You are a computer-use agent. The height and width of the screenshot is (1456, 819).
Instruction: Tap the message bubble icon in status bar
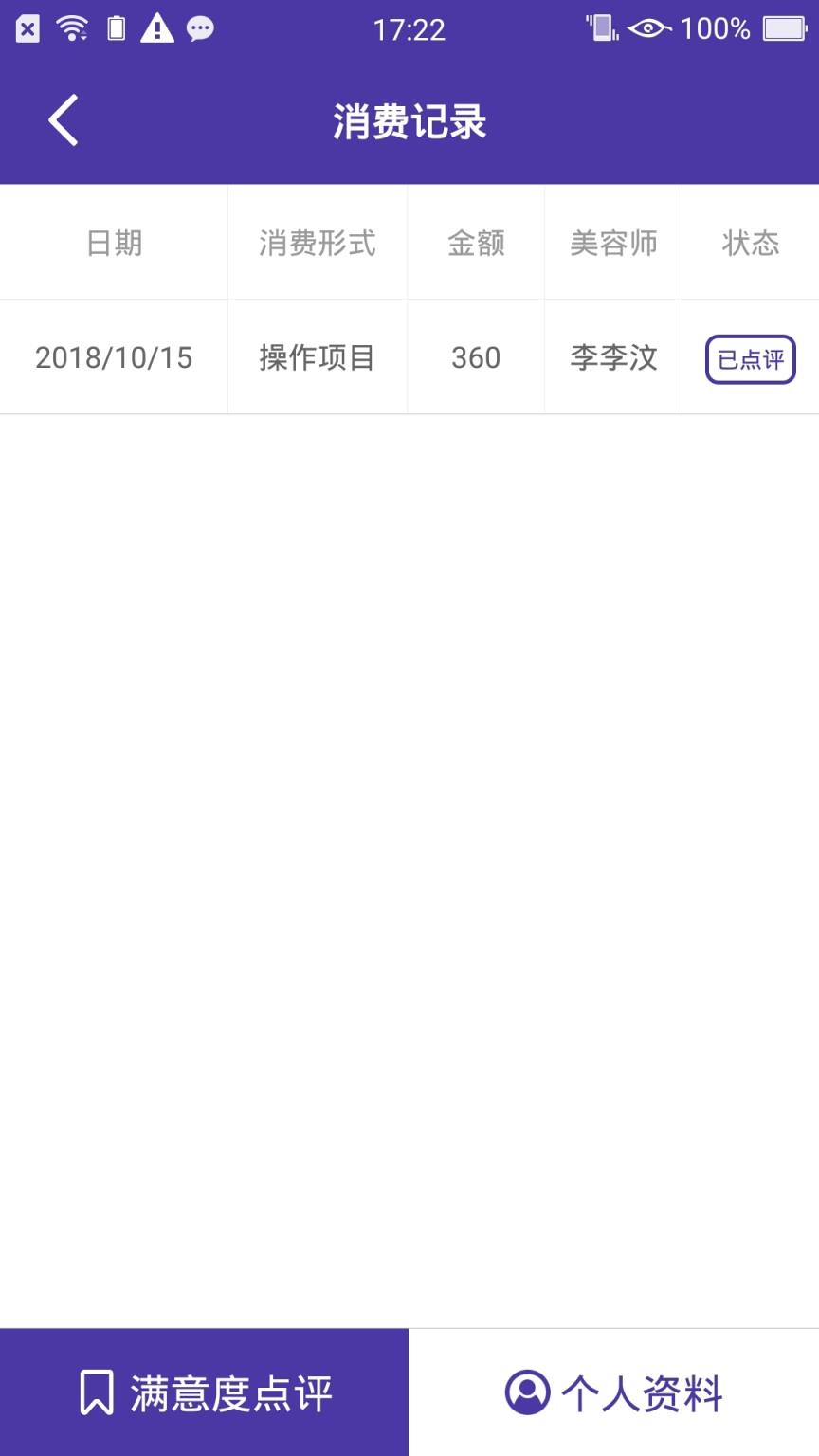(x=200, y=29)
